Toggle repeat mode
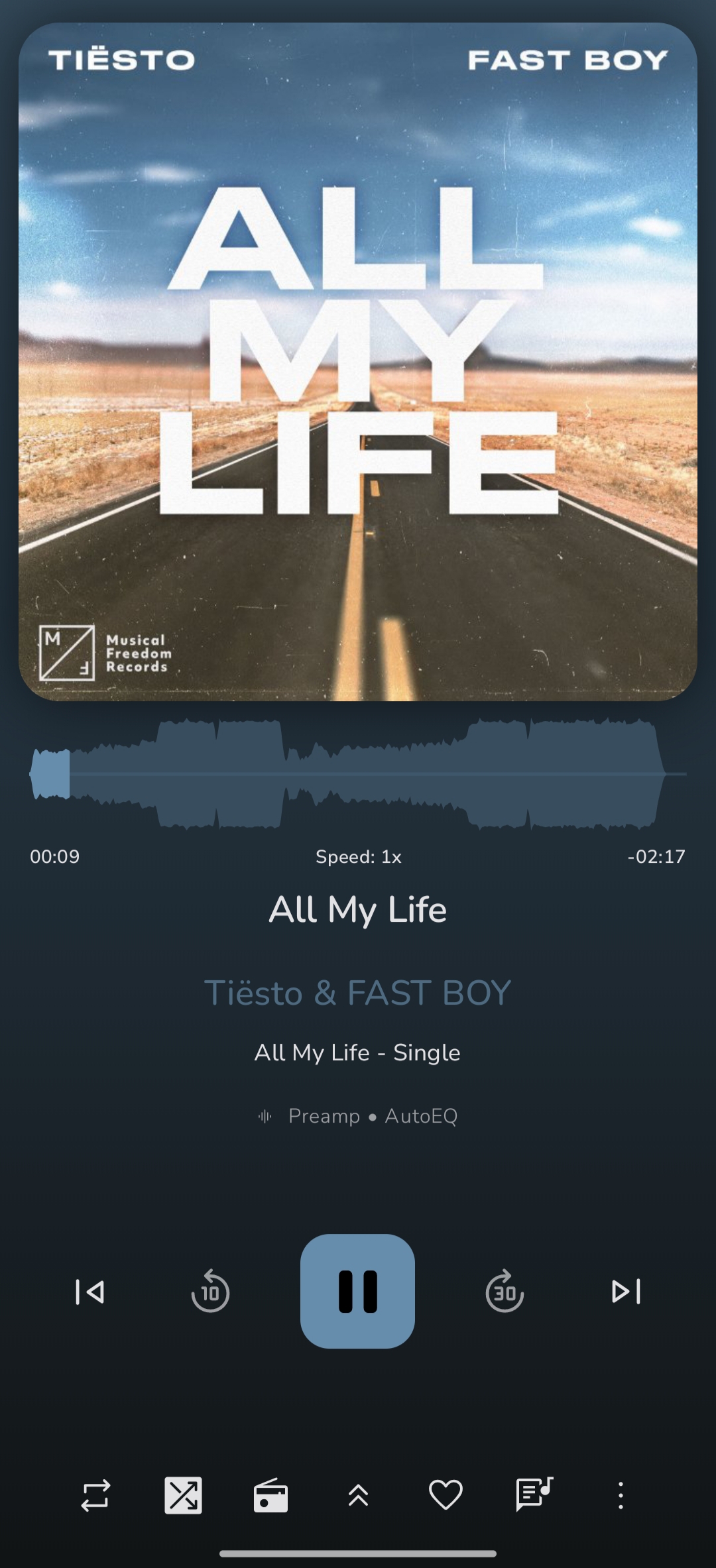This screenshot has height=1568, width=716. coord(95,1496)
